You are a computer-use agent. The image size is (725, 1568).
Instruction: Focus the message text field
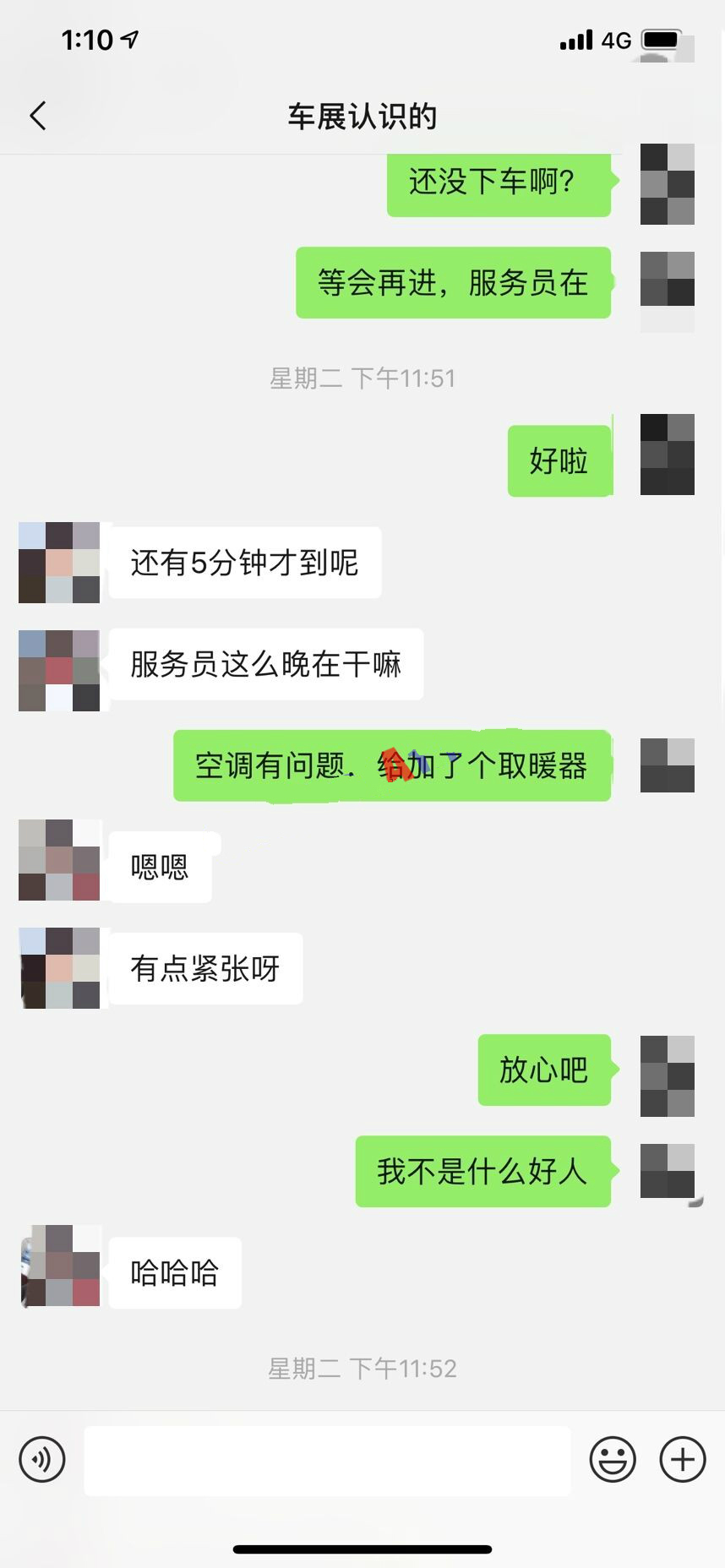tap(327, 1461)
